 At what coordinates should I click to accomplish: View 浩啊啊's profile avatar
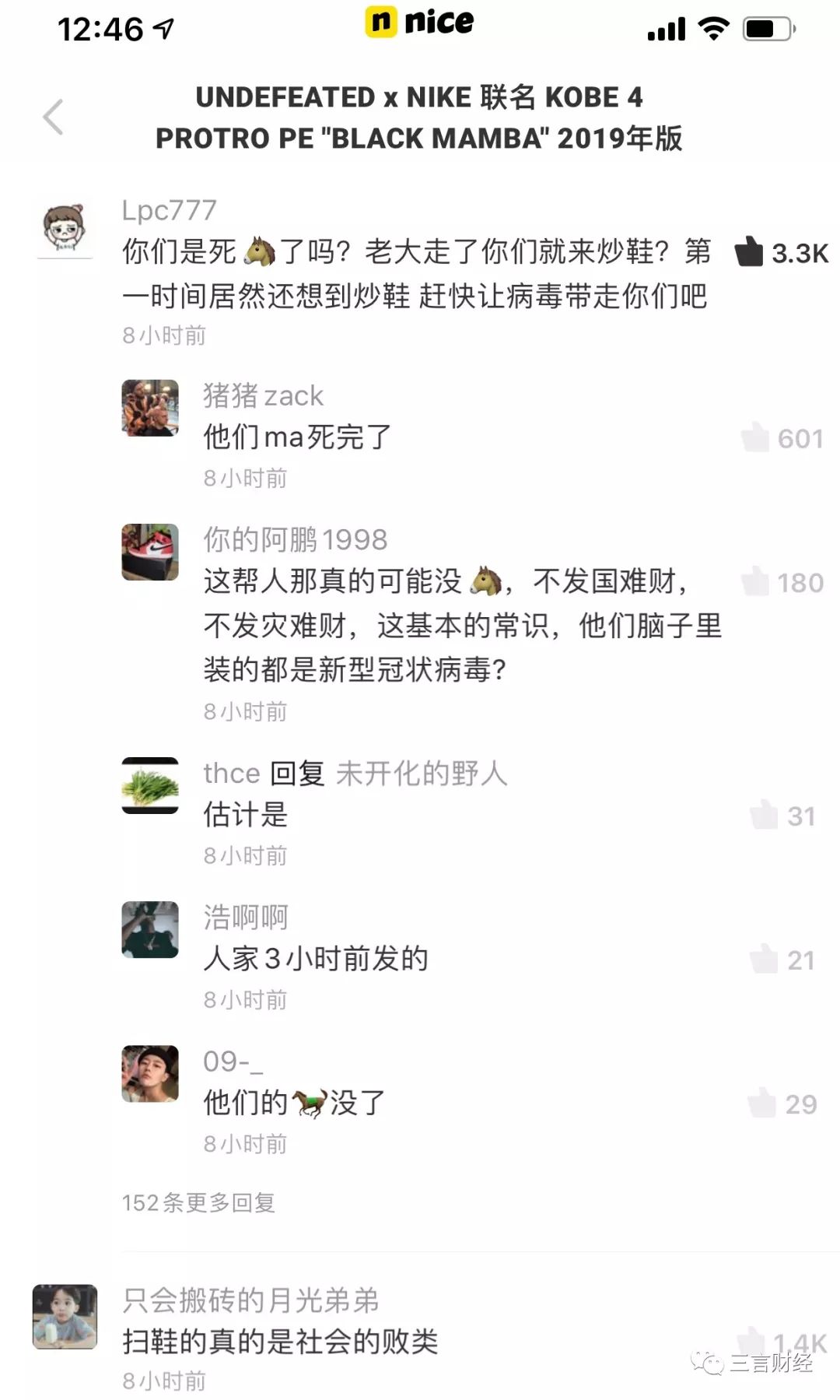(x=150, y=929)
